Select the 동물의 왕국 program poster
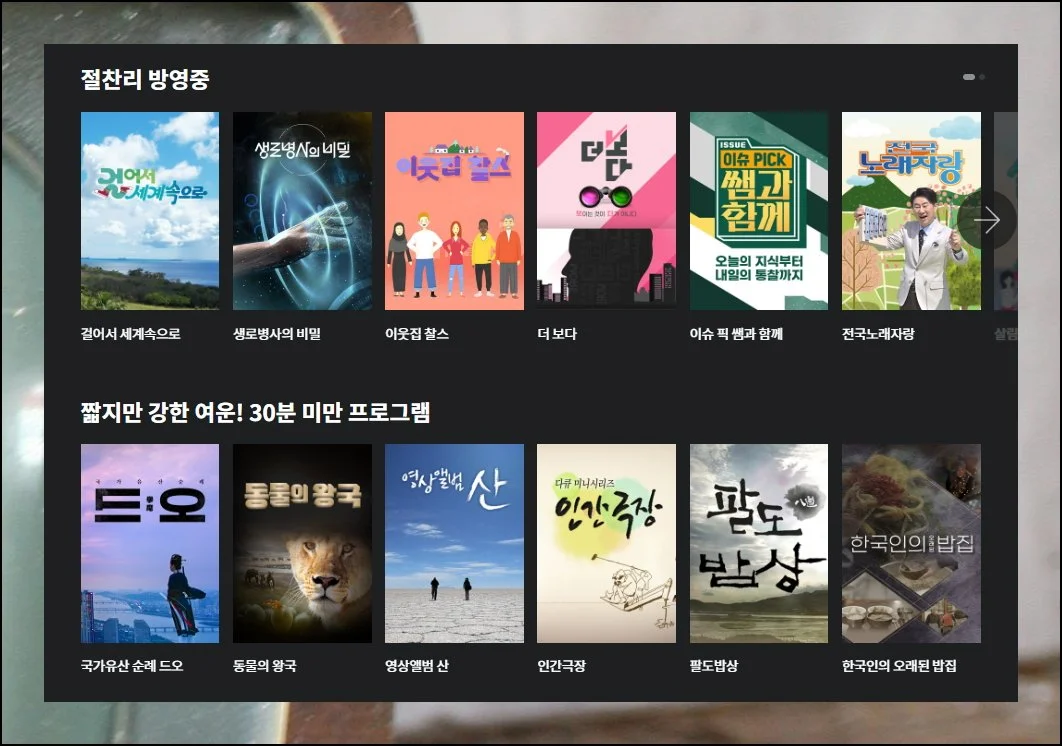Image resolution: width=1062 pixels, height=746 pixels. (x=302, y=543)
